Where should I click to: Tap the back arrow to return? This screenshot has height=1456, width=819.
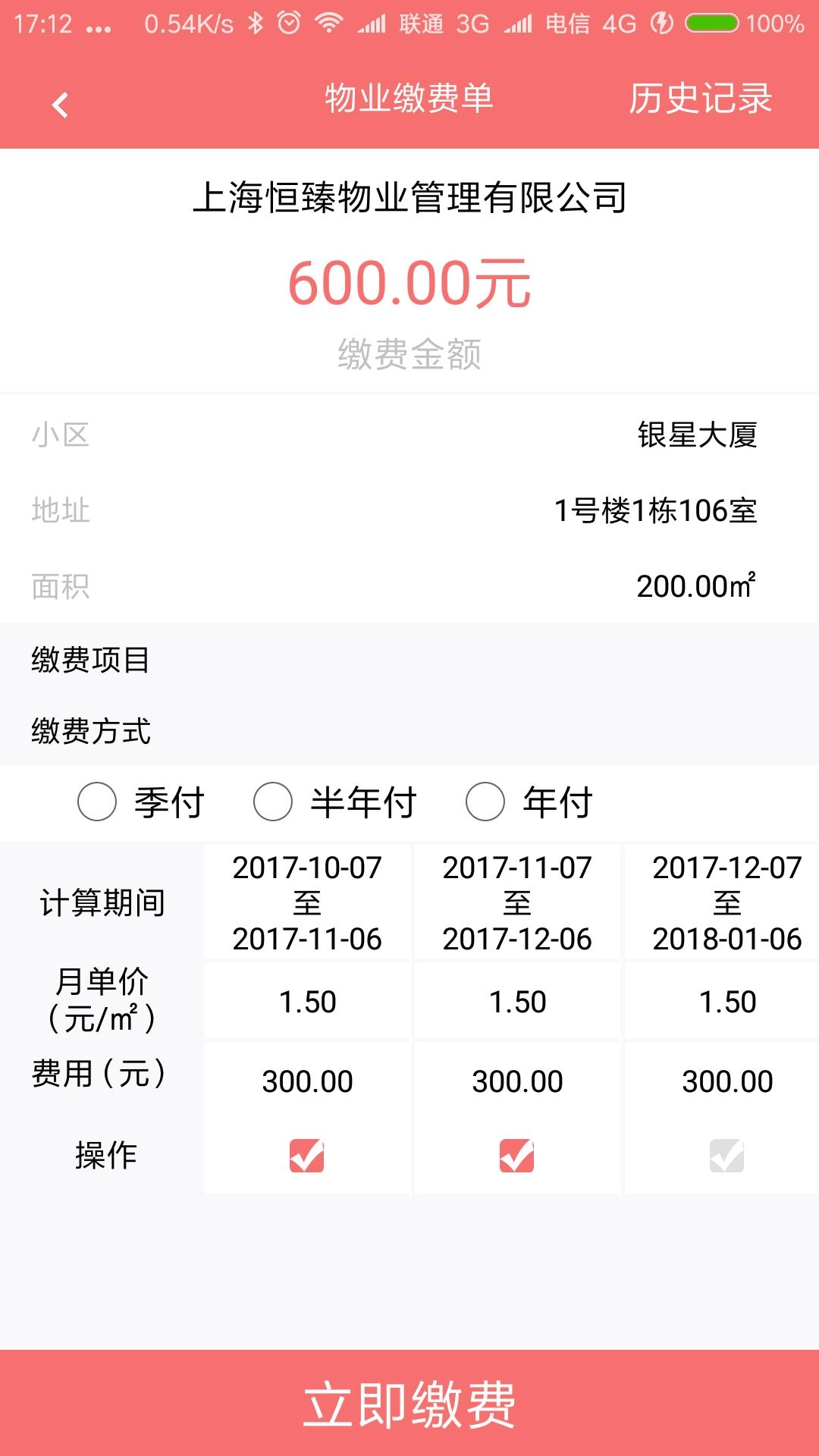[x=61, y=102]
